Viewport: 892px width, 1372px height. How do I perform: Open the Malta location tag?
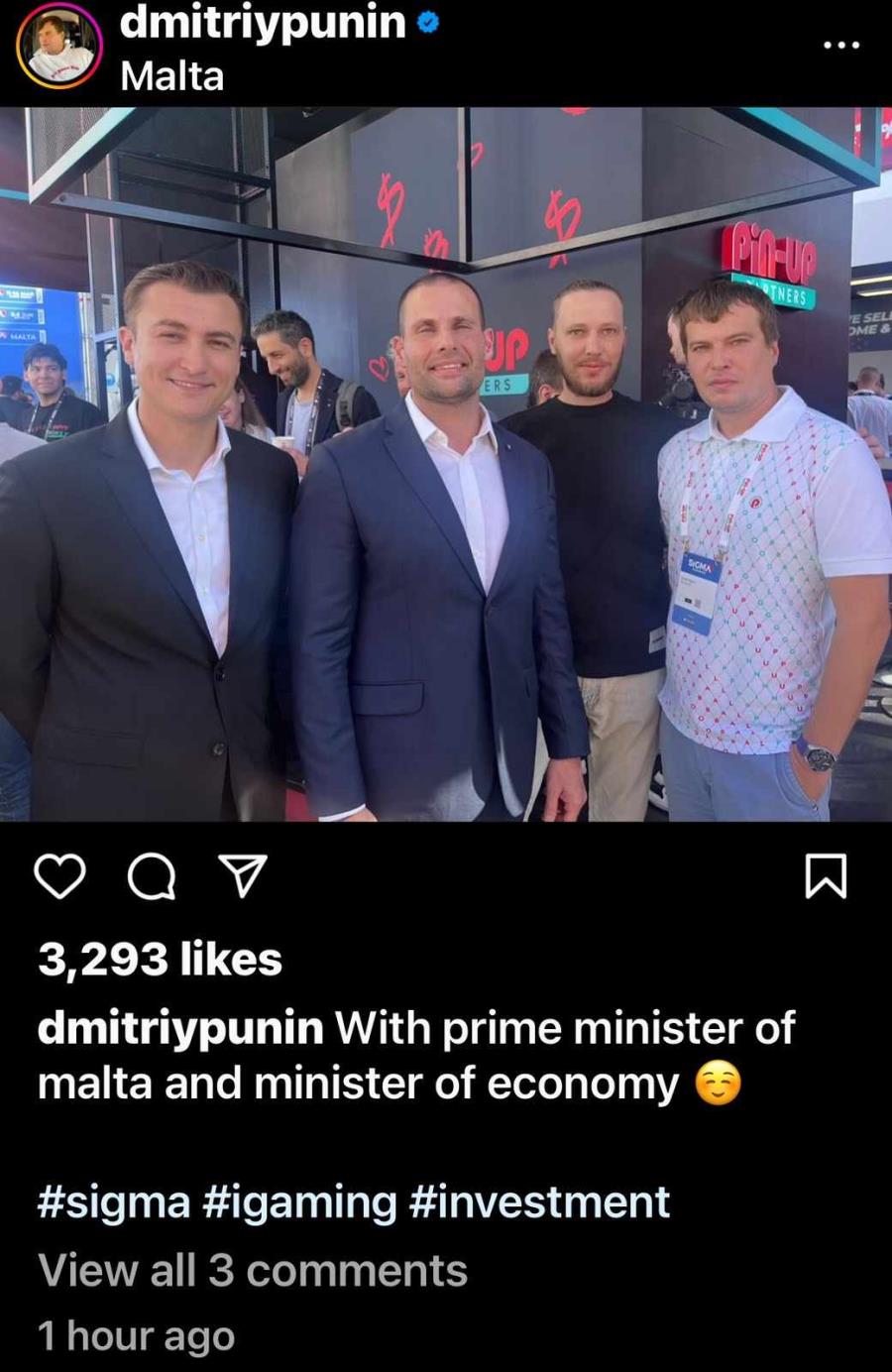point(171,76)
